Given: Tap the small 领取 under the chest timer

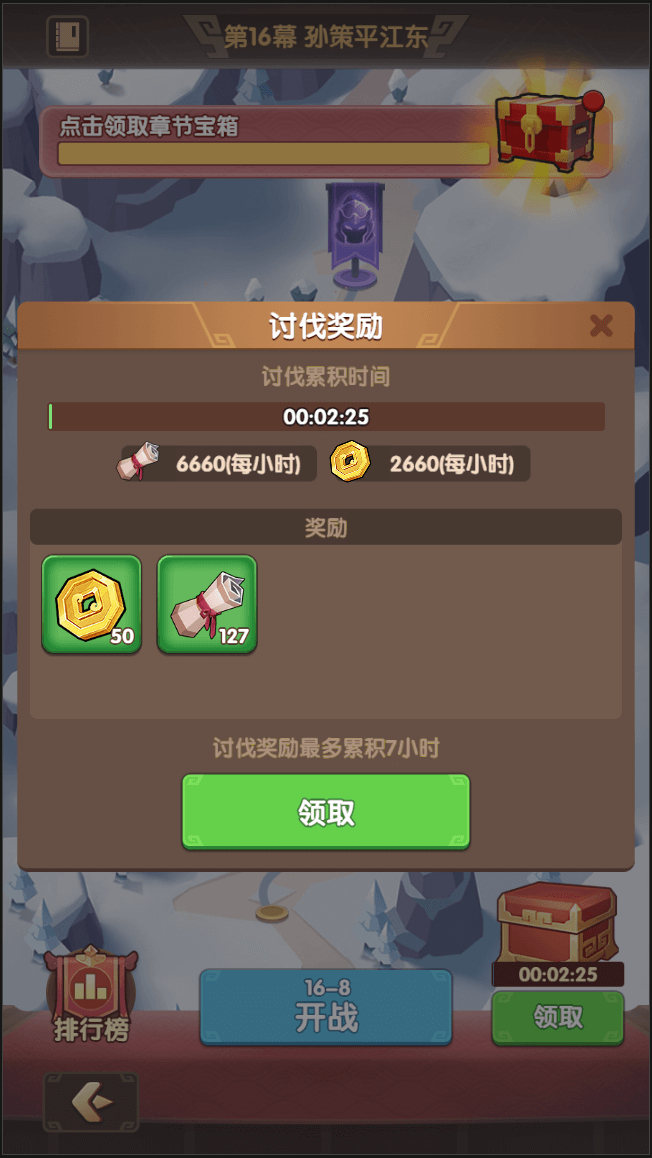Looking at the screenshot, I should (x=557, y=1018).
